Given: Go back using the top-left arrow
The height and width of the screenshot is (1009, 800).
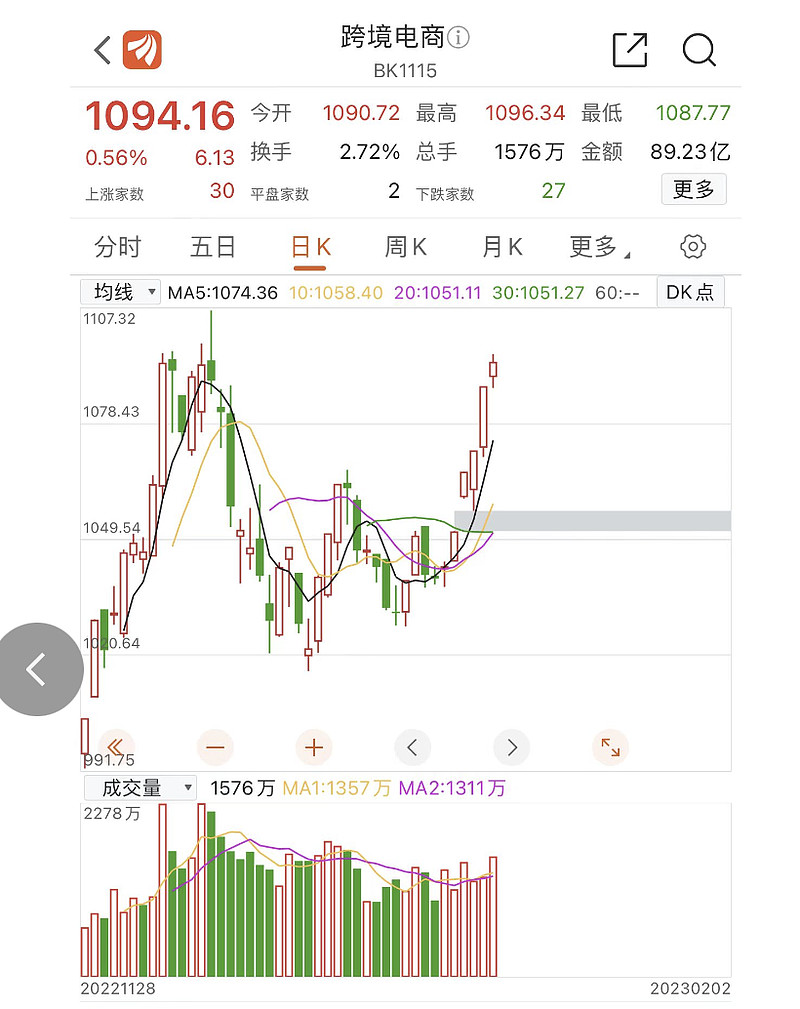Looking at the screenshot, I should [102, 50].
